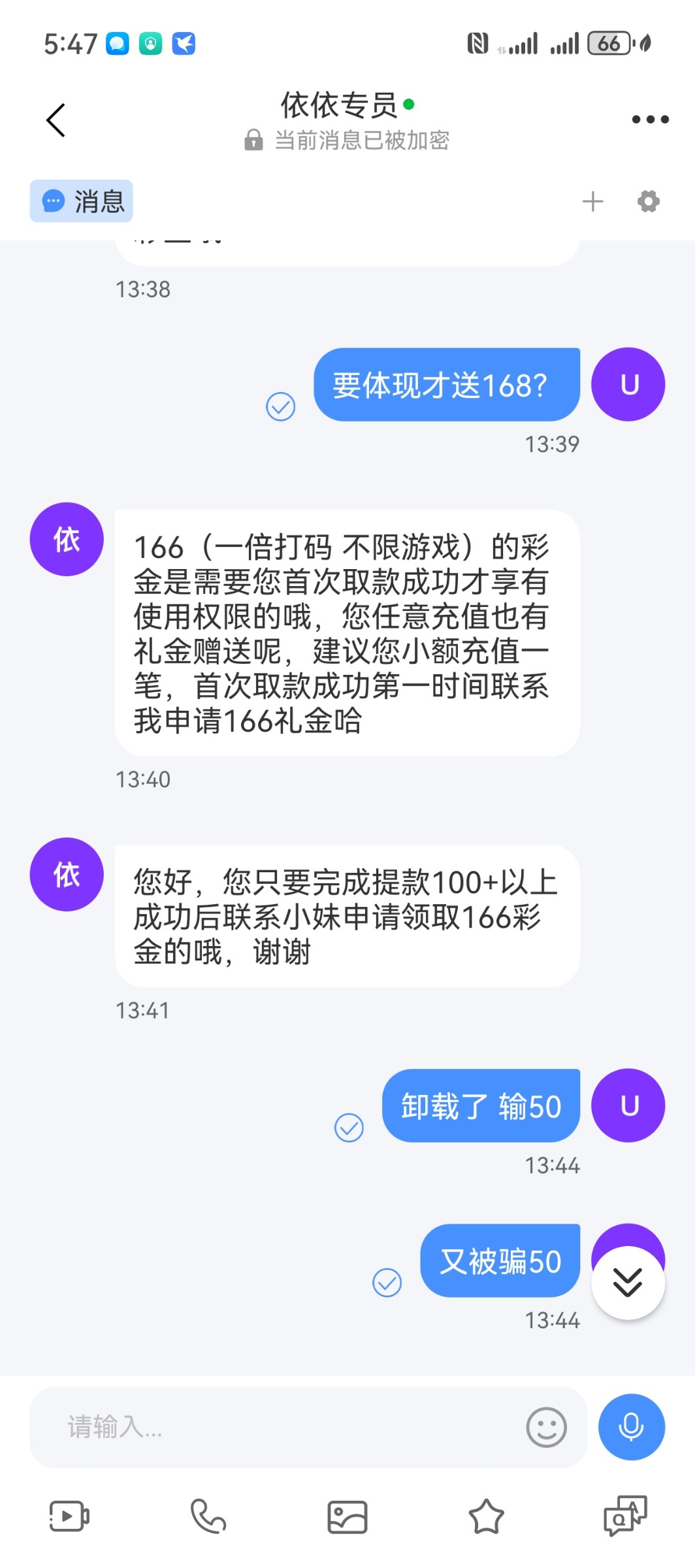Open the emoji picker
This screenshot has width=695, height=1568.
546,1427
